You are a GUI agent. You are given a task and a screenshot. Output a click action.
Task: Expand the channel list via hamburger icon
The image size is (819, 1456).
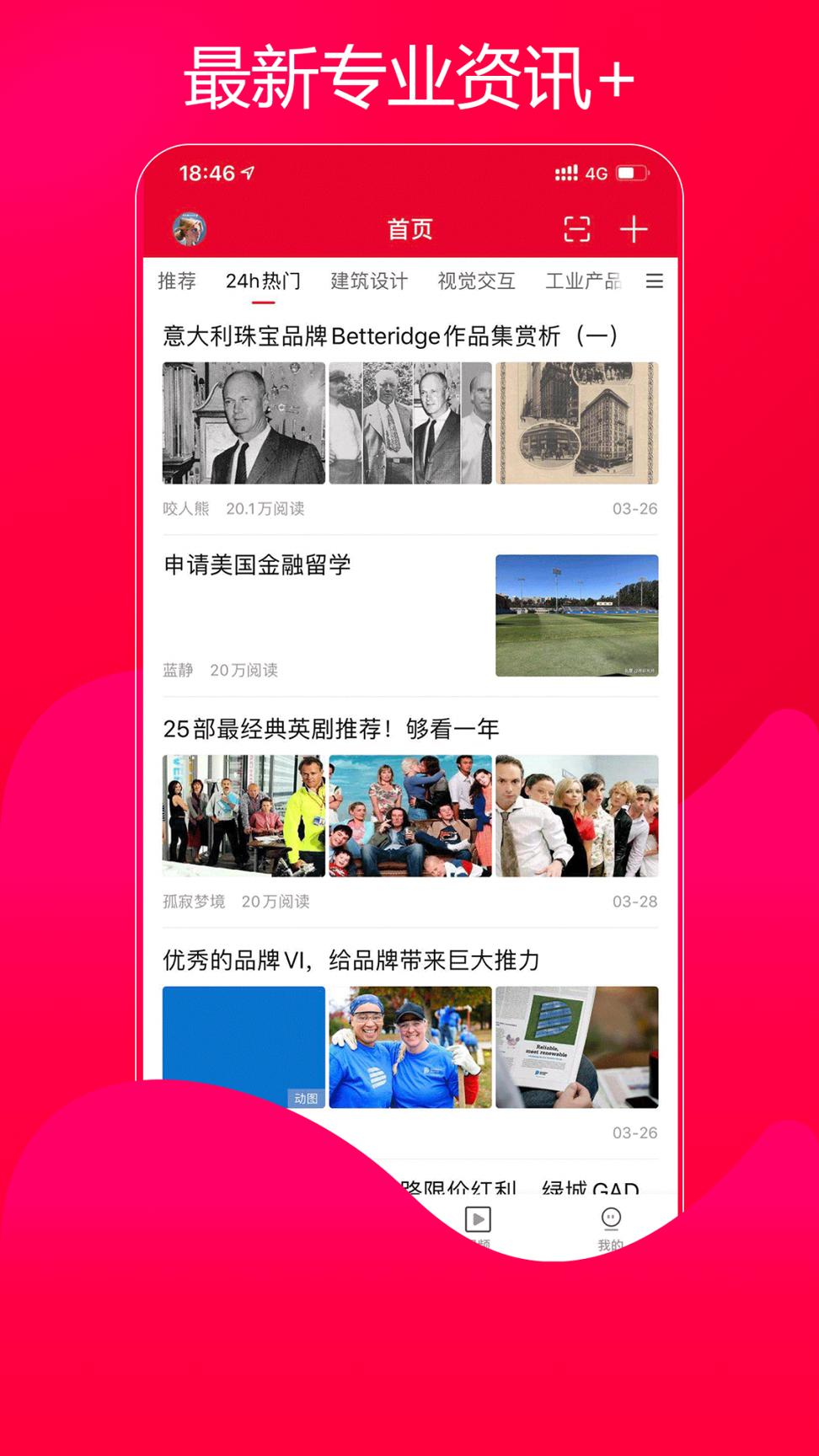click(x=655, y=281)
